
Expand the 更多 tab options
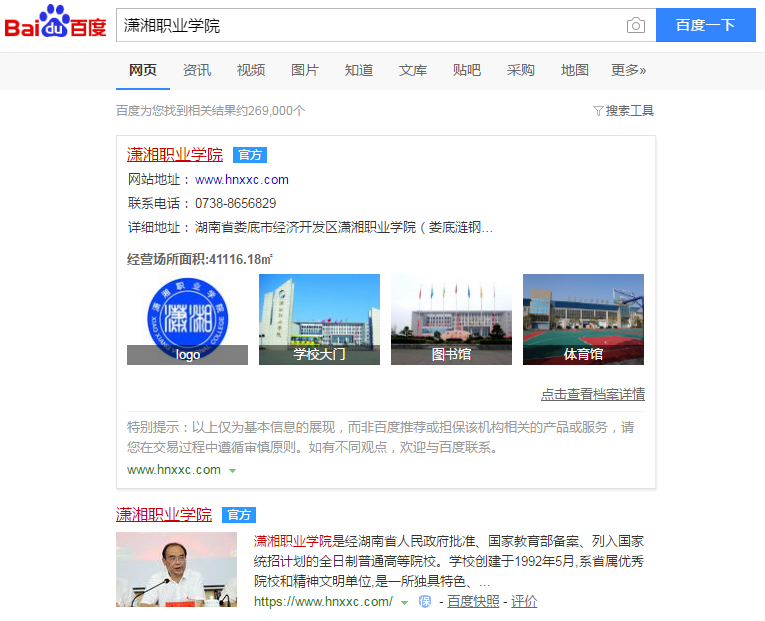pyautogui.click(x=629, y=70)
